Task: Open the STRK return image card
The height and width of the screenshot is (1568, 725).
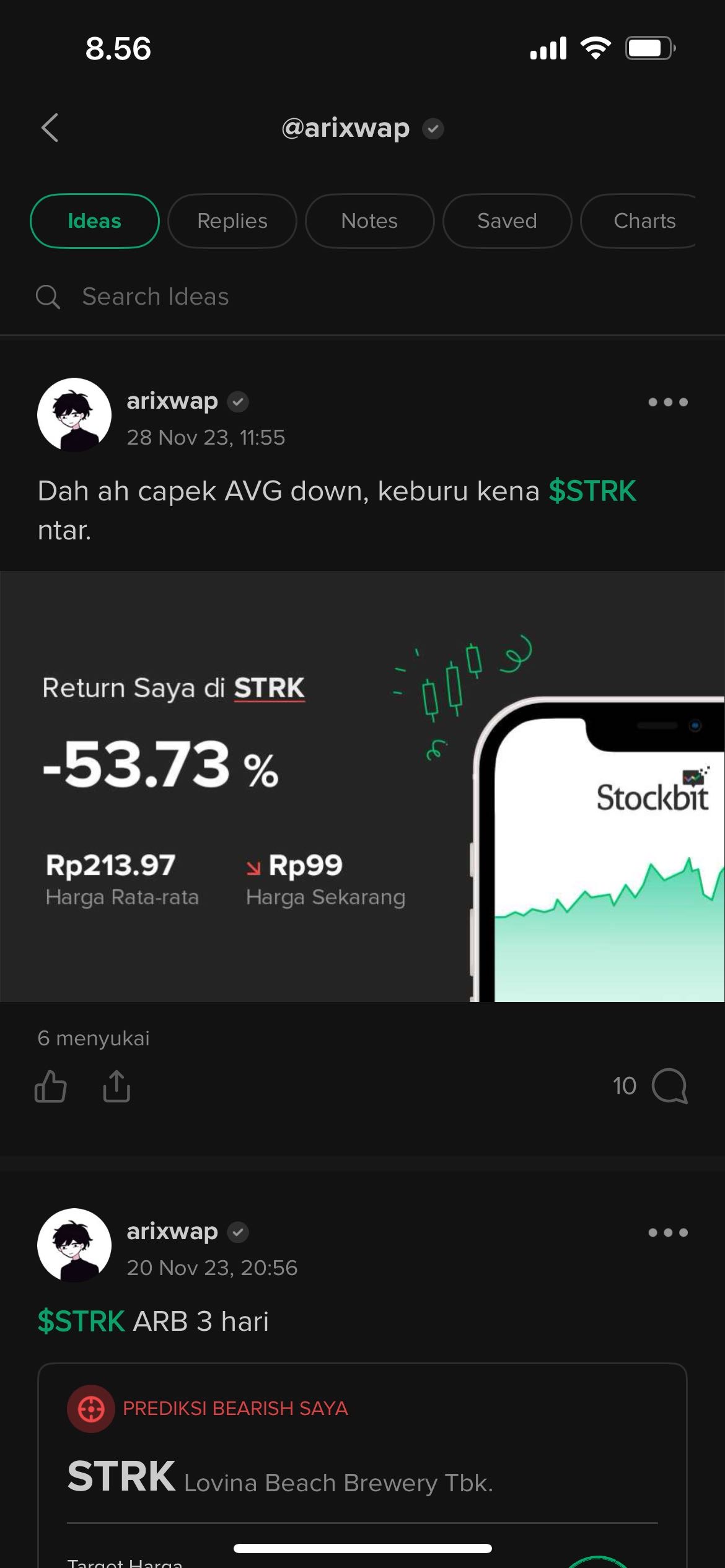Action: click(x=362, y=786)
